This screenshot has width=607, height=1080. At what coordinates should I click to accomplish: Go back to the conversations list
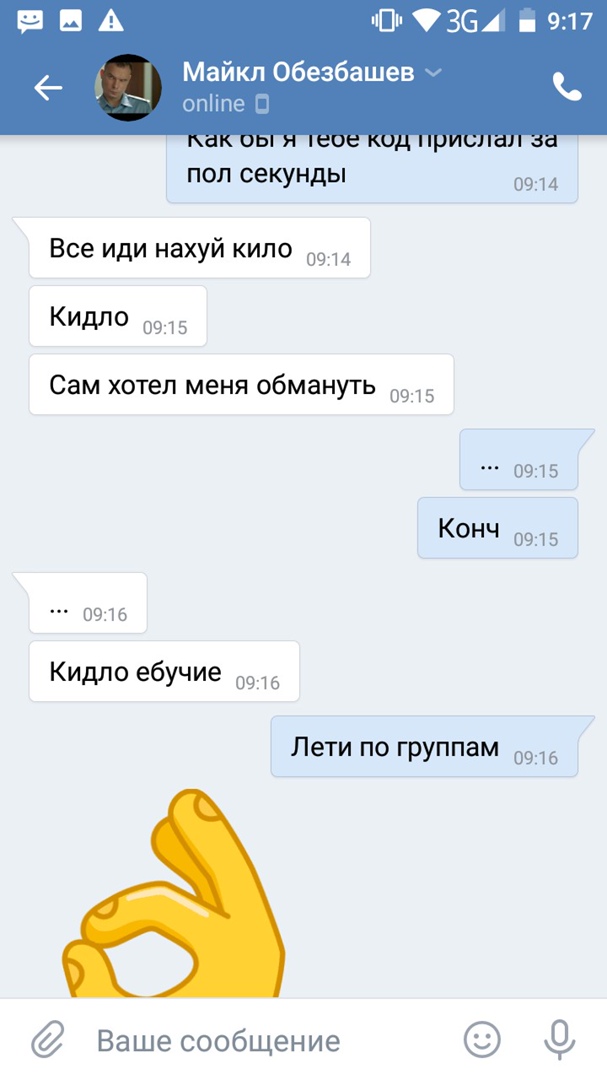(48, 88)
